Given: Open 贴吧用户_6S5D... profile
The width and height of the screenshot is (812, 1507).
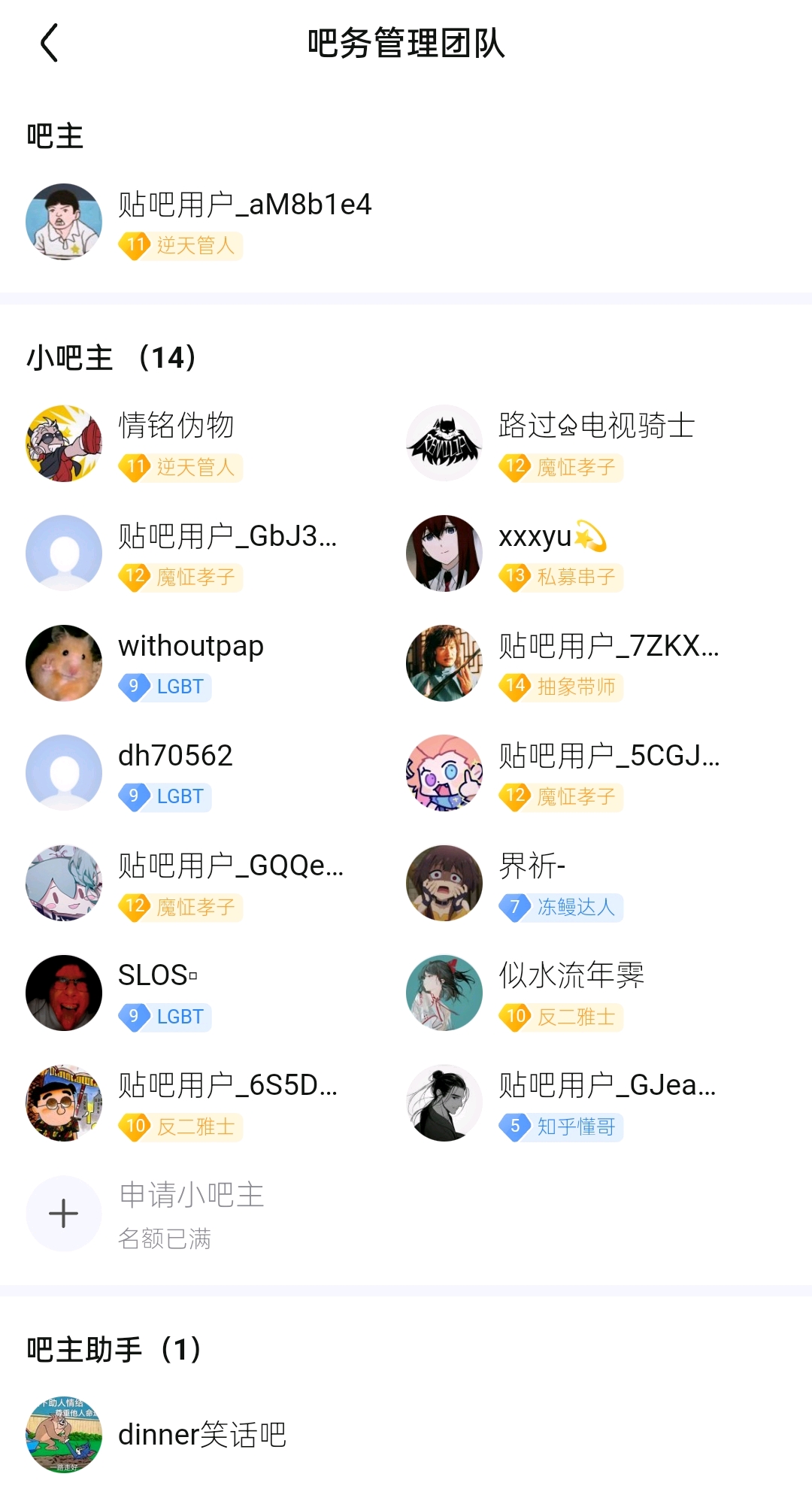Looking at the screenshot, I should pos(227,1085).
